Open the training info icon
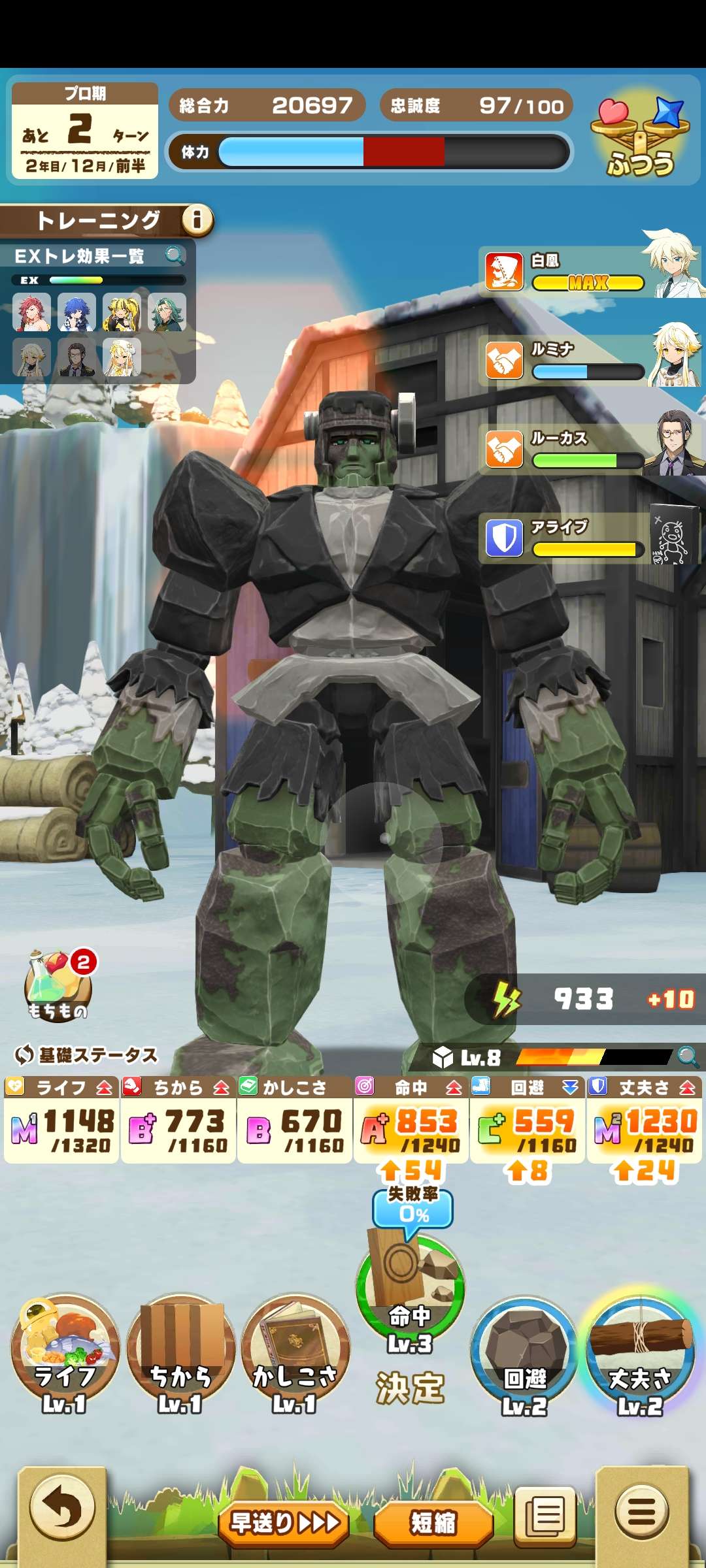The image size is (706, 1568). (x=197, y=220)
